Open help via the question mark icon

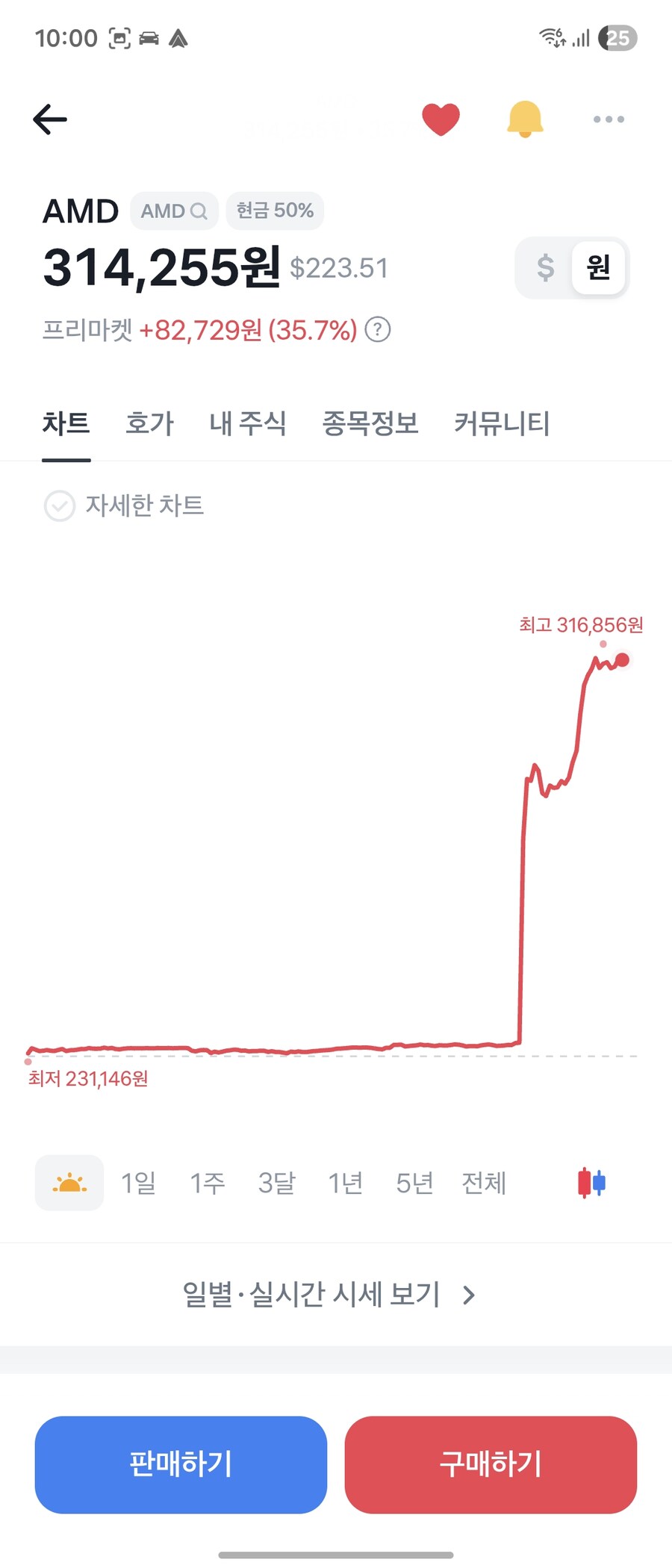tap(379, 329)
